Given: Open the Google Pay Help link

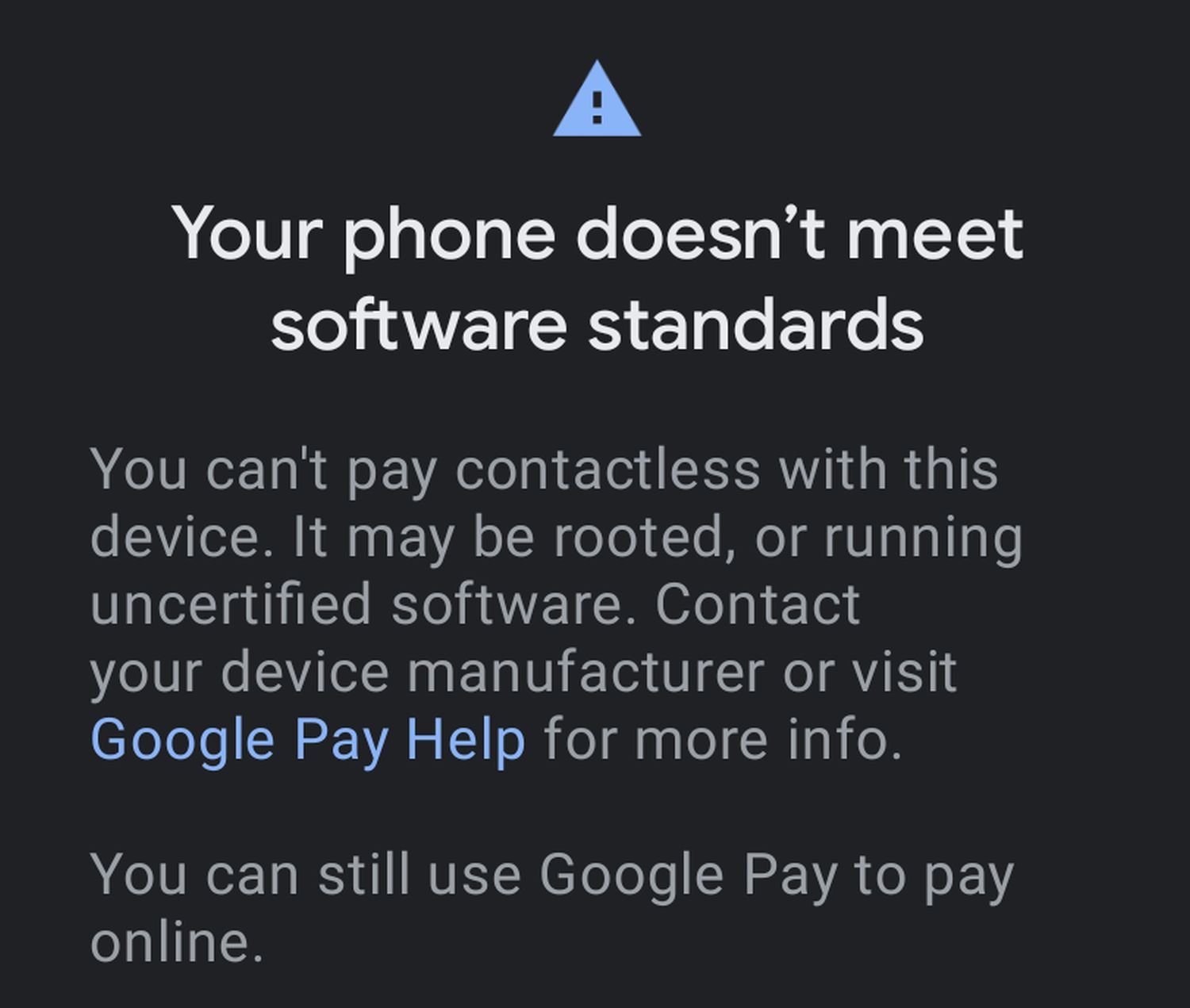Looking at the screenshot, I should pyautogui.click(x=308, y=739).
